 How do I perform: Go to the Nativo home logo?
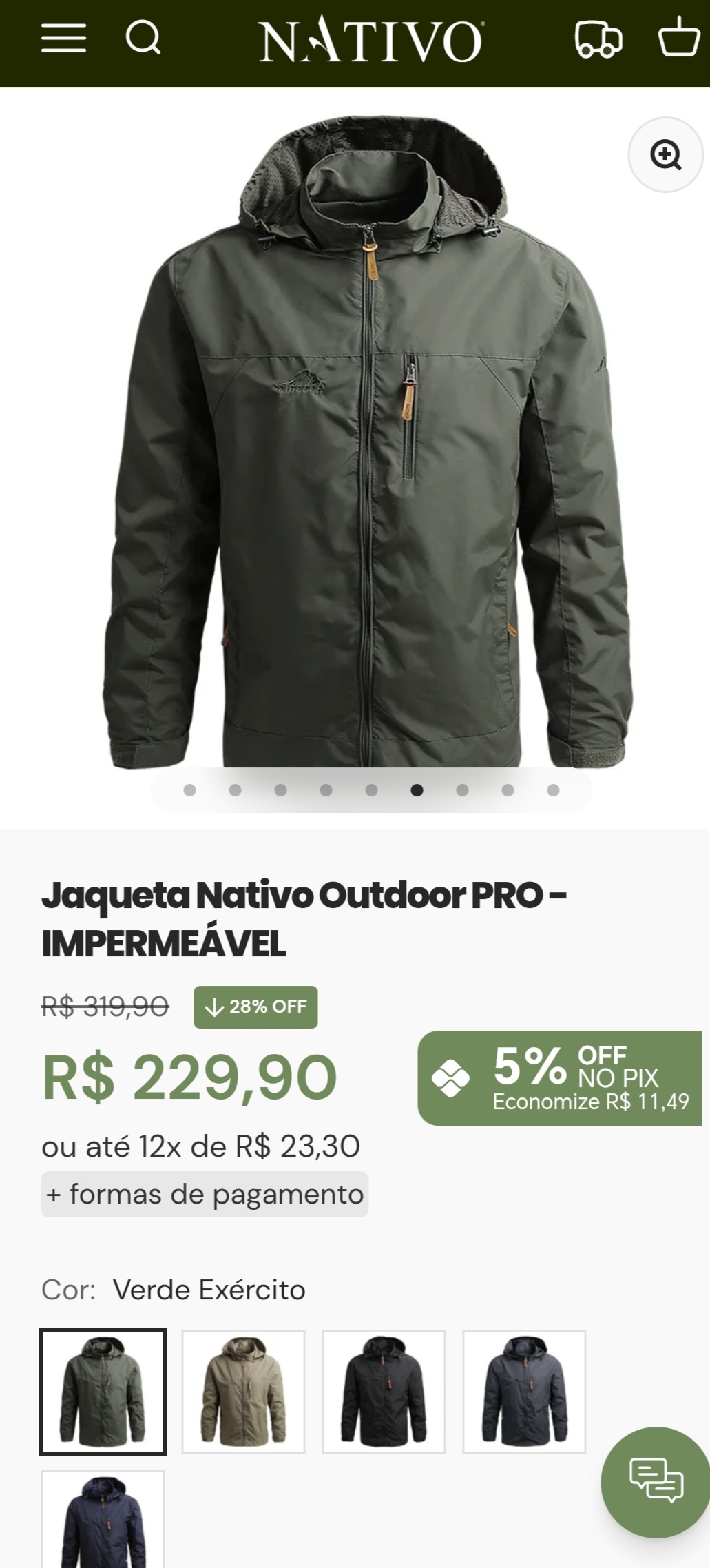point(371,41)
